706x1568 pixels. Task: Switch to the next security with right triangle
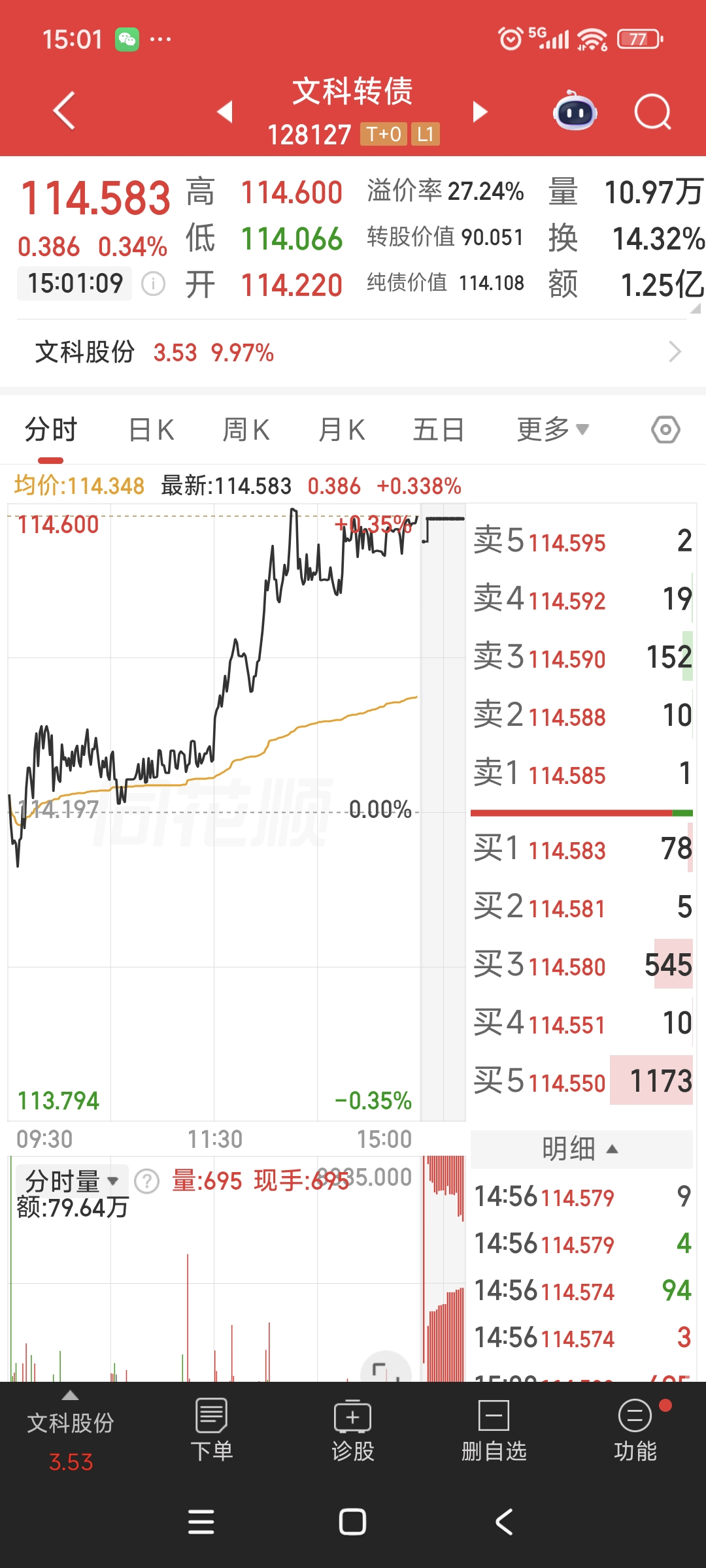click(x=480, y=112)
